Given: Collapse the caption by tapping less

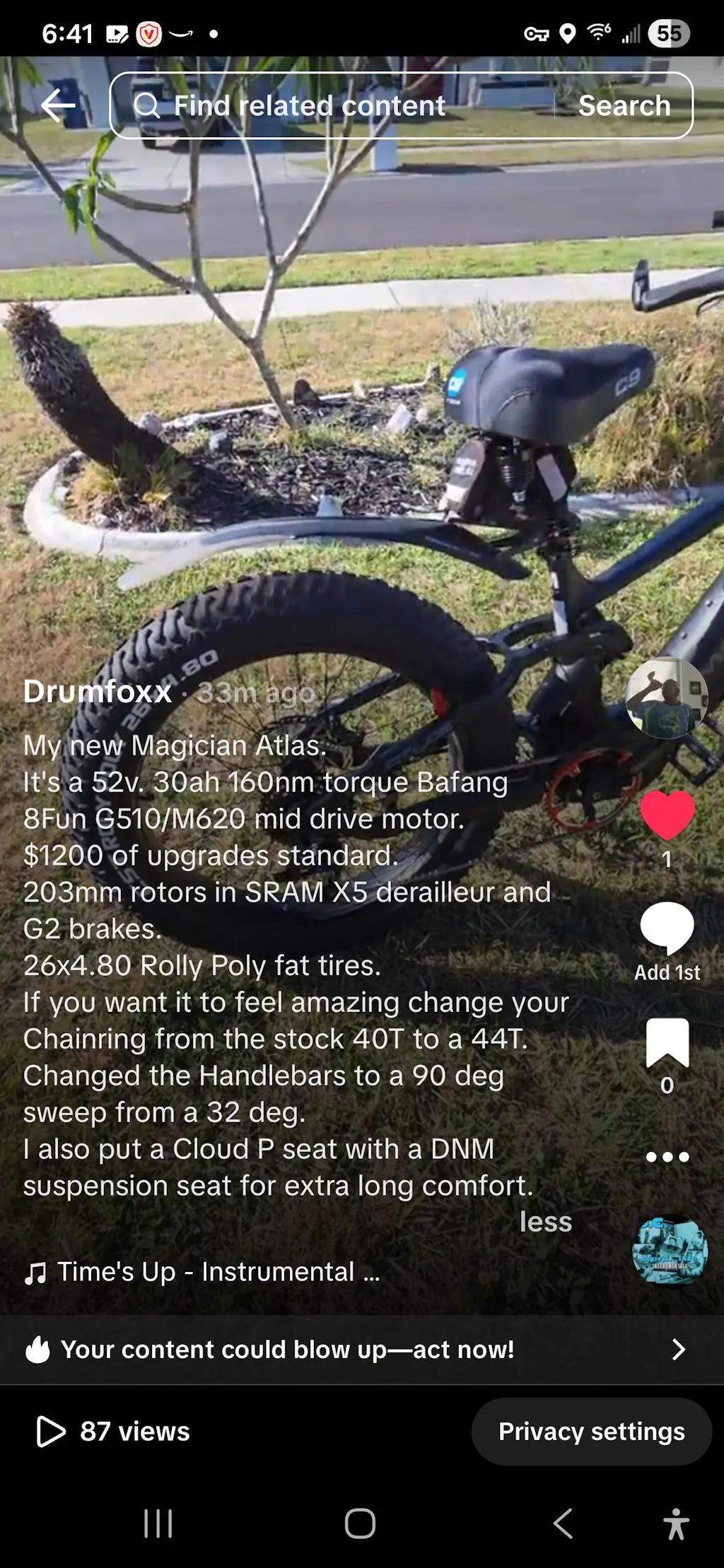Looking at the screenshot, I should (x=545, y=1222).
